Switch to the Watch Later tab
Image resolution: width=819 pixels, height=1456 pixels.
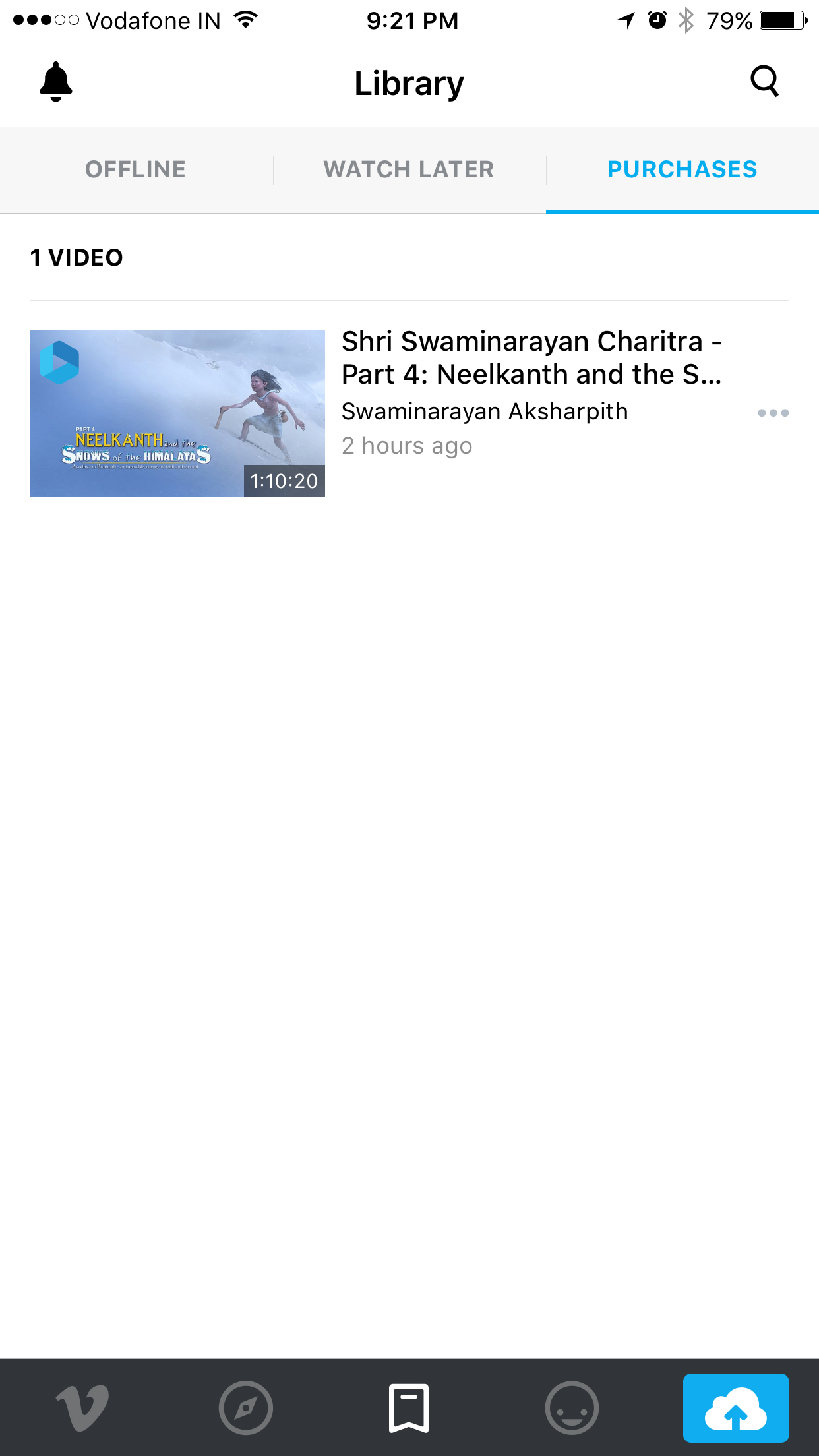click(x=409, y=169)
